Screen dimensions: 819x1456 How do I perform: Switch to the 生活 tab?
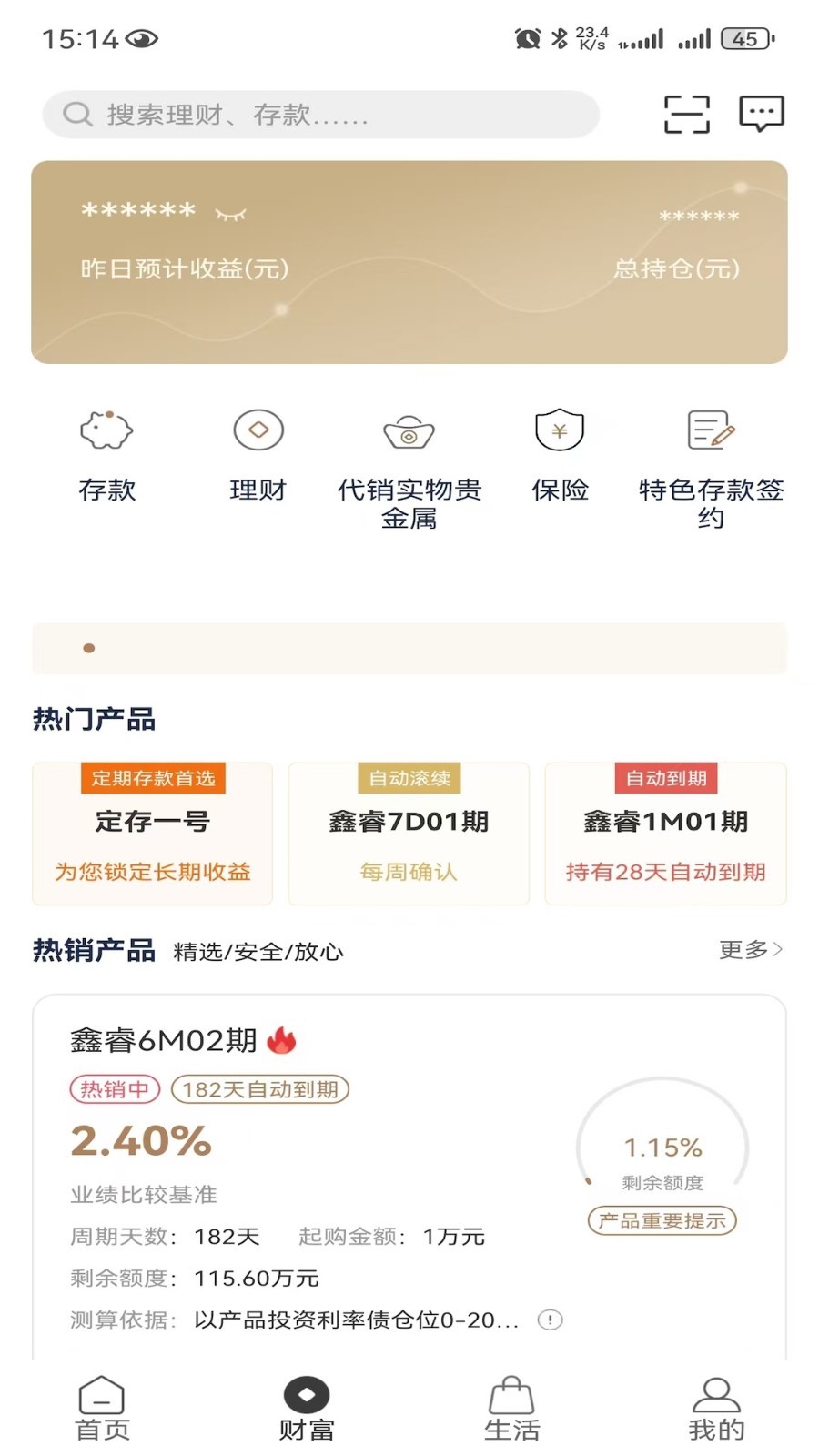pos(511,1409)
